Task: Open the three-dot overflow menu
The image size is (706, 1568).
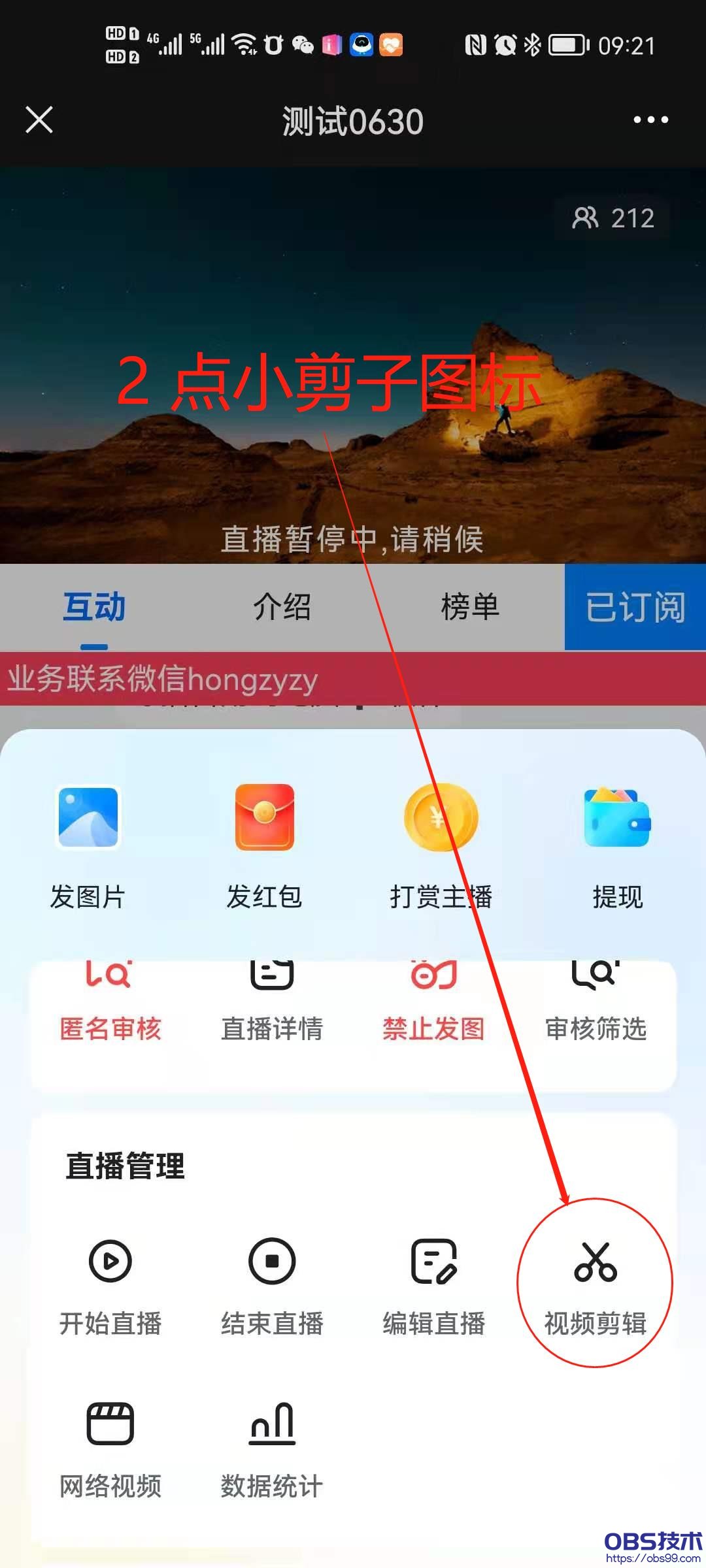Action: [x=650, y=120]
